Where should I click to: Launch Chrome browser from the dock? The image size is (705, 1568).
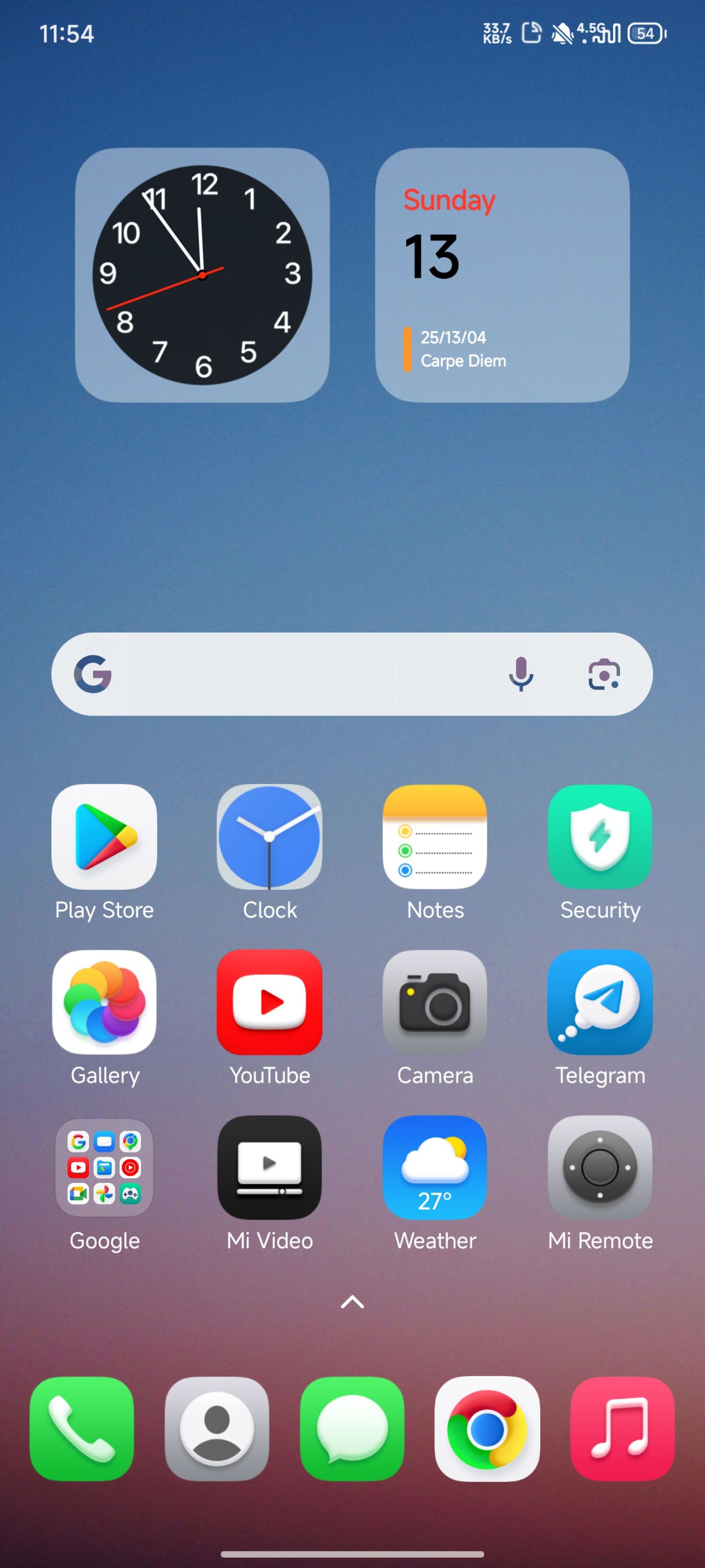coord(487,1429)
